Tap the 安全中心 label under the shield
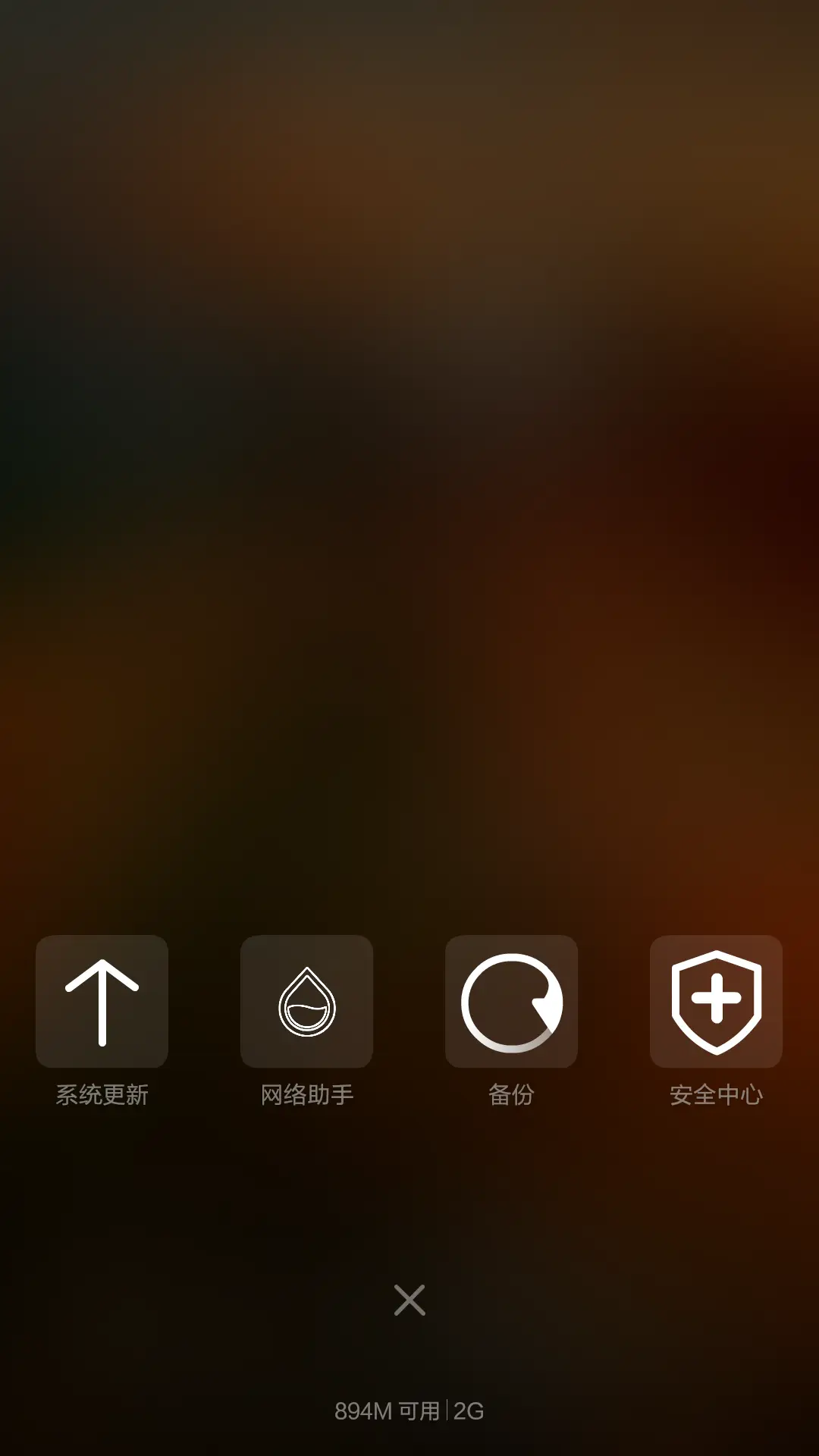Image resolution: width=819 pixels, height=1456 pixels. click(716, 1094)
